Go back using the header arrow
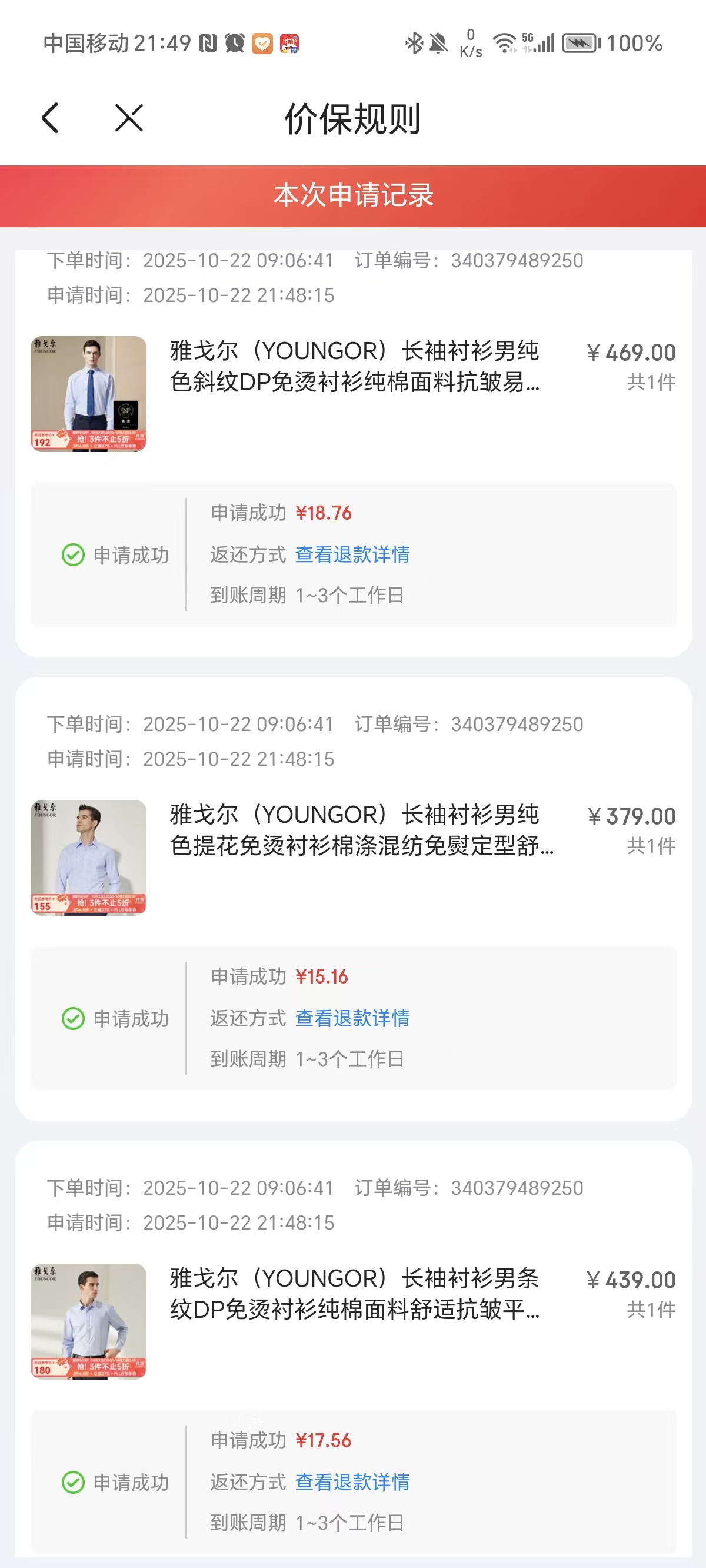The width and height of the screenshot is (706, 1568). [x=51, y=118]
